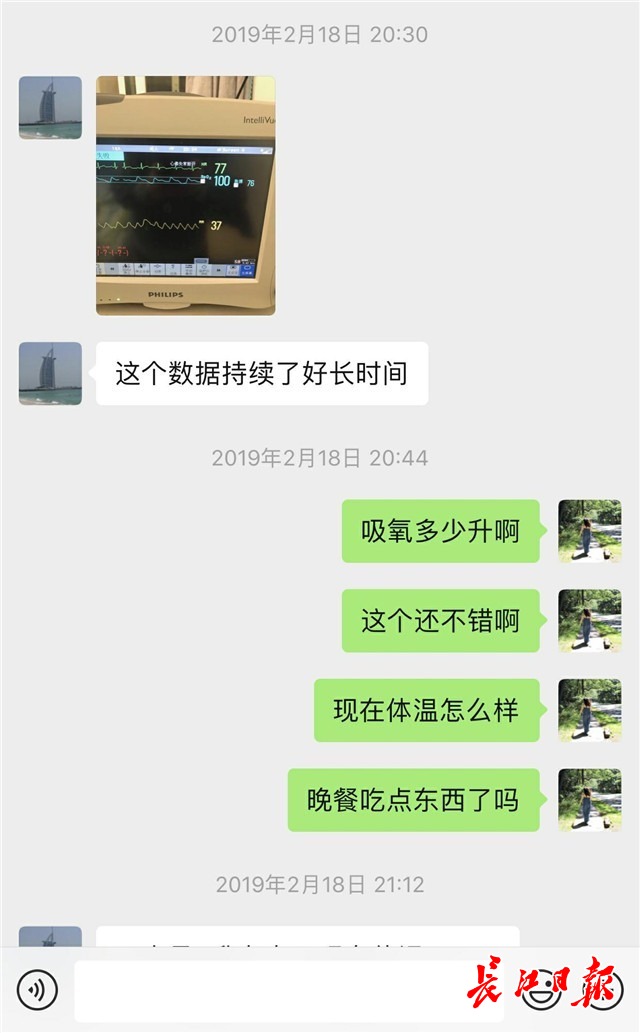Tap the voice input icon
The width and height of the screenshot is (640, 1033).
click(x=38, y=990)
